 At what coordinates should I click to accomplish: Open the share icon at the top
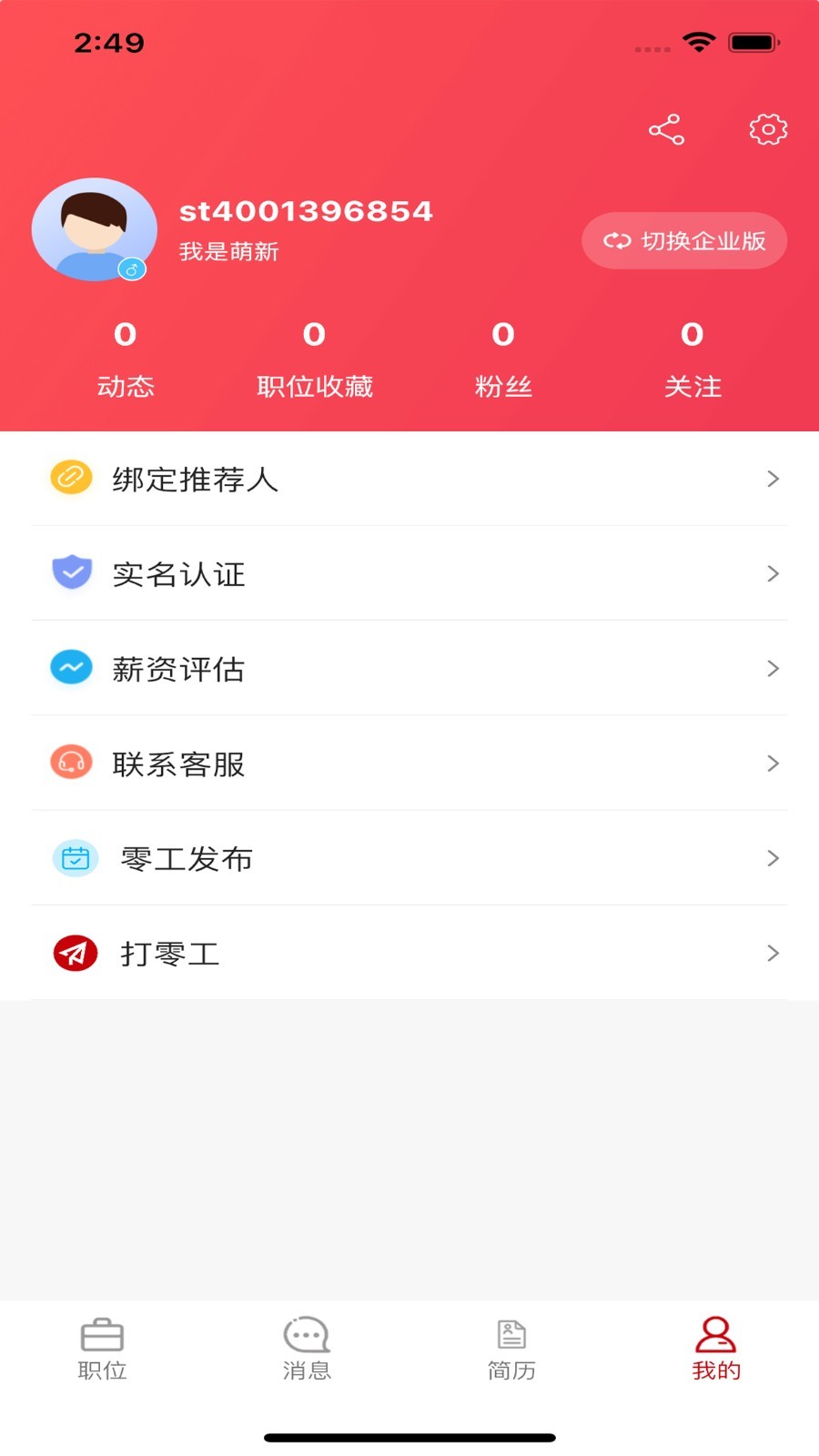(x=665, y=129)
